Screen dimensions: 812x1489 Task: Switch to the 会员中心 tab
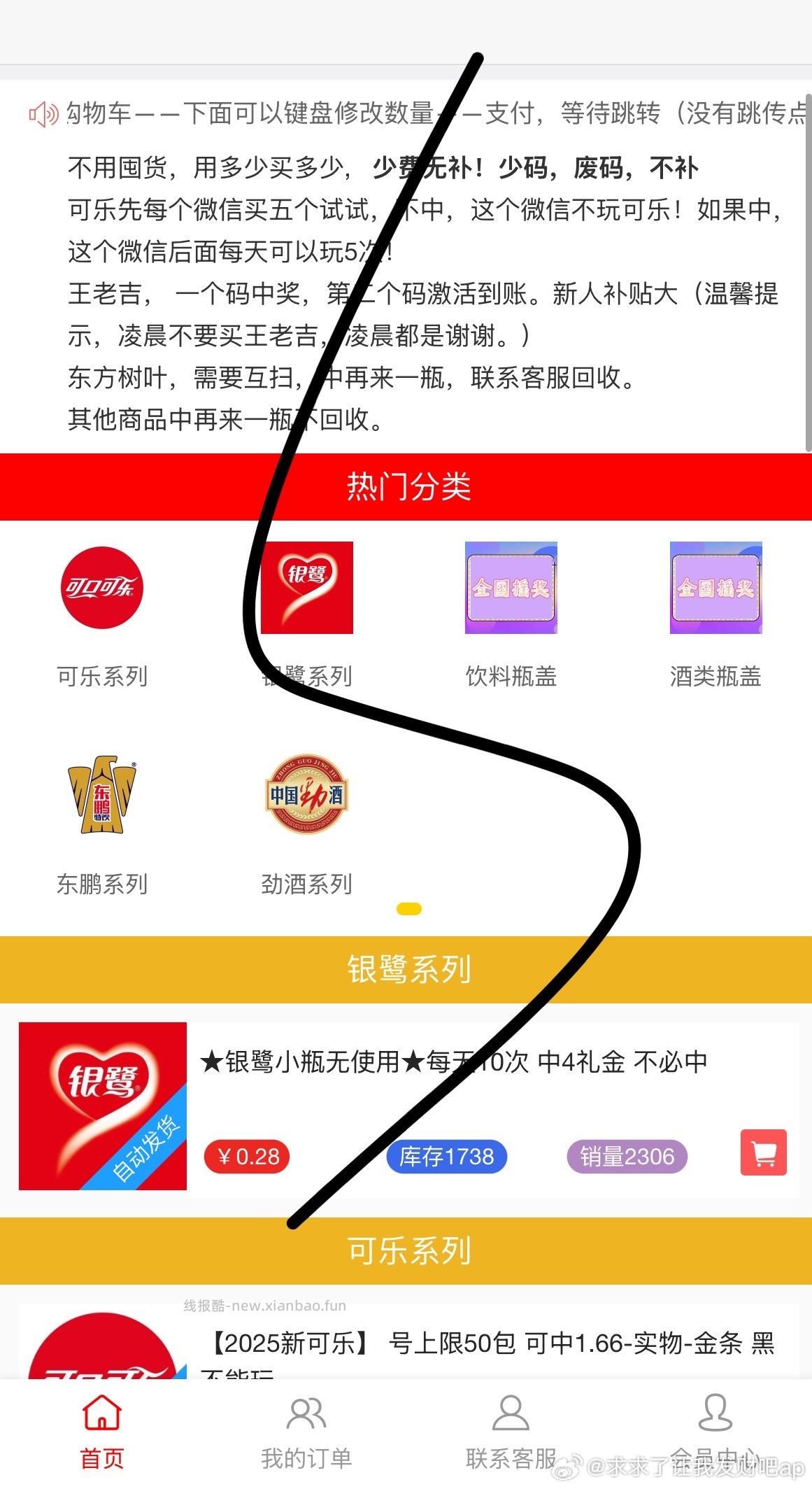pyautogui.click(x=715, y=1427)
